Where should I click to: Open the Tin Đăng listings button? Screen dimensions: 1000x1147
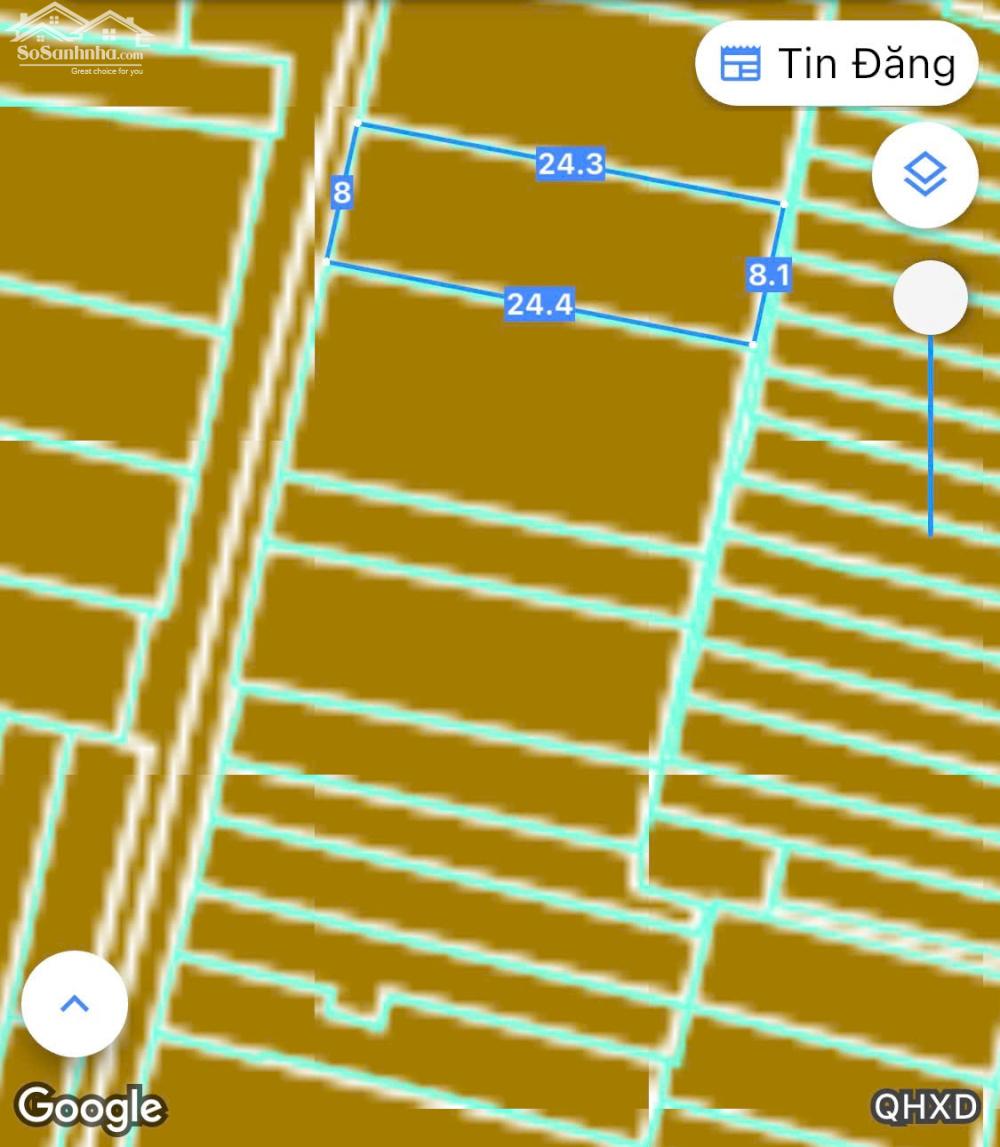(836, 64)
